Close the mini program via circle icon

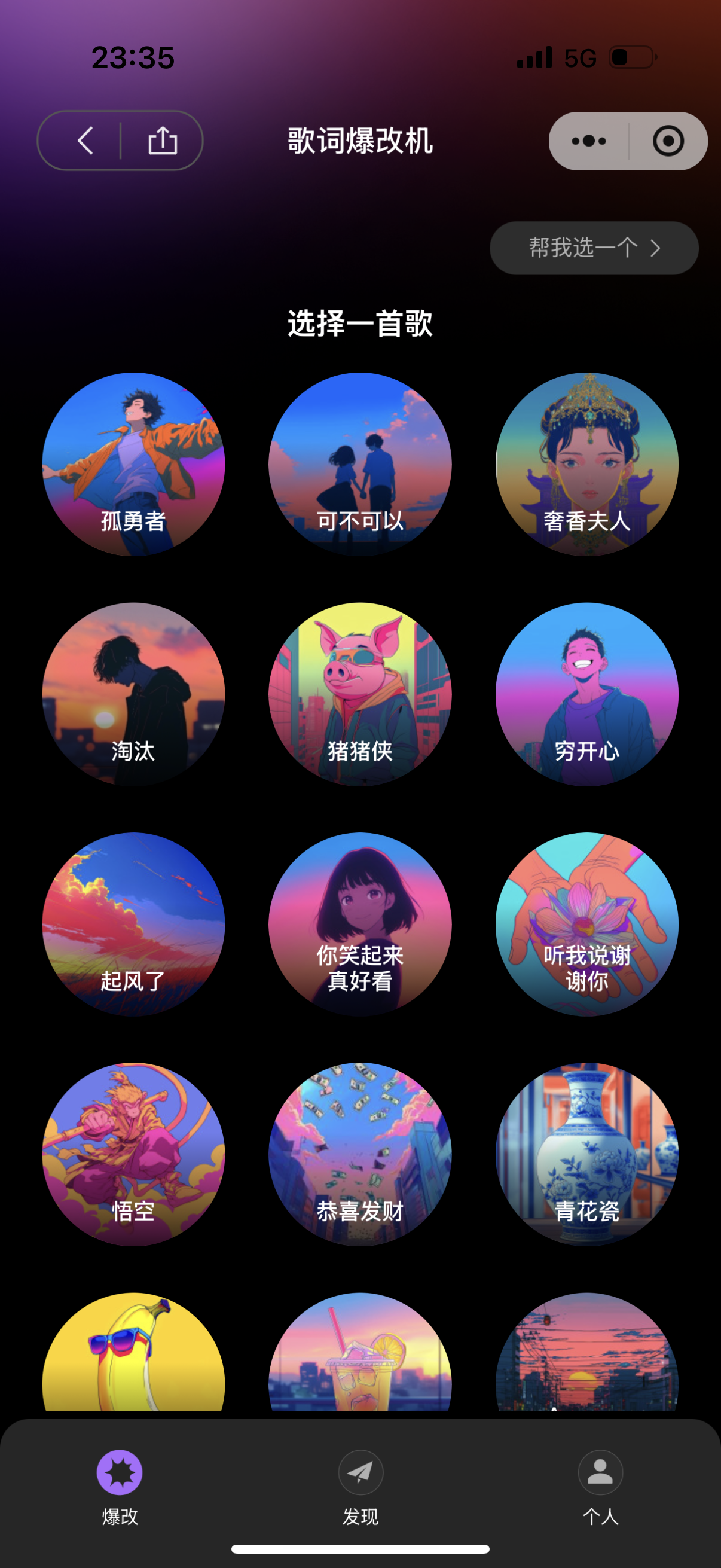[x=668, y=141]
